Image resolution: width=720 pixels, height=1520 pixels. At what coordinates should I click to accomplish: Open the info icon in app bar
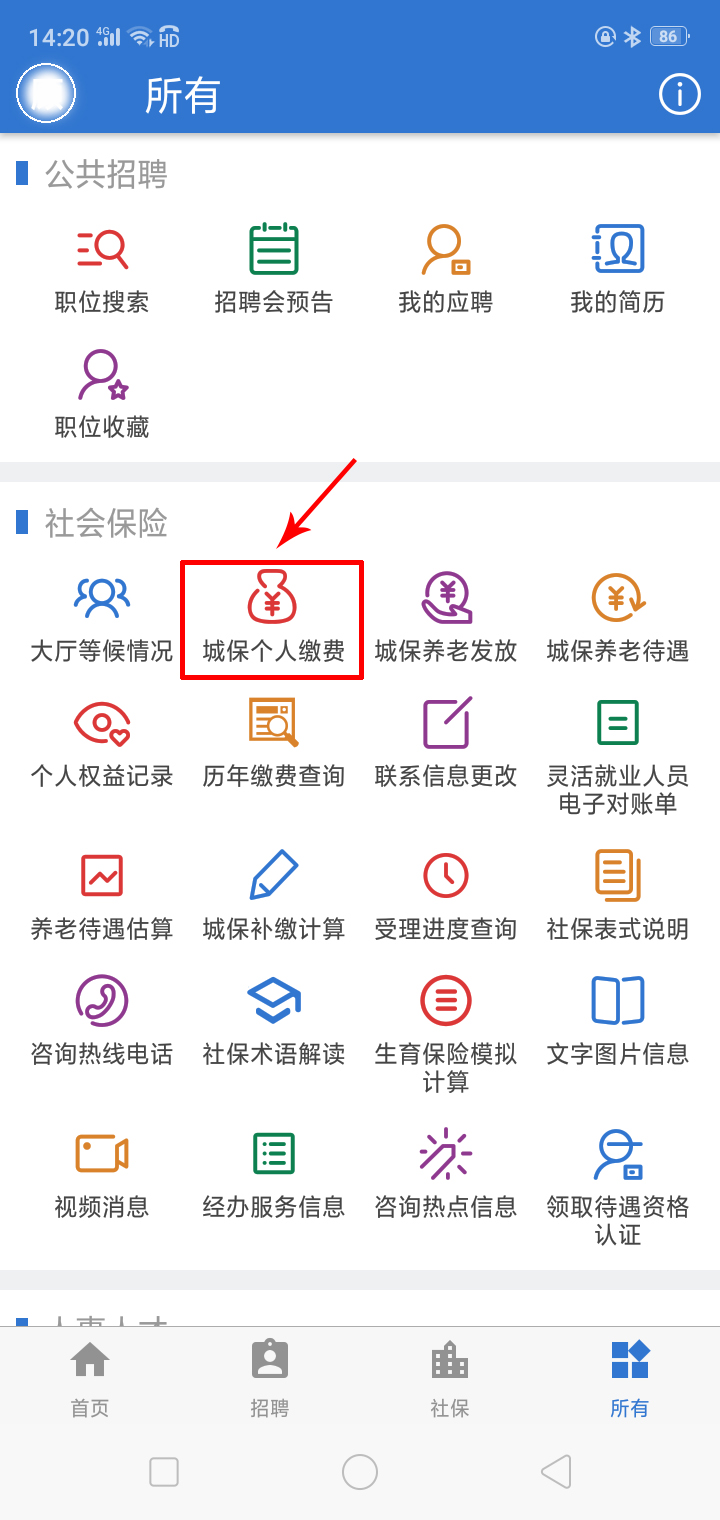679,95
